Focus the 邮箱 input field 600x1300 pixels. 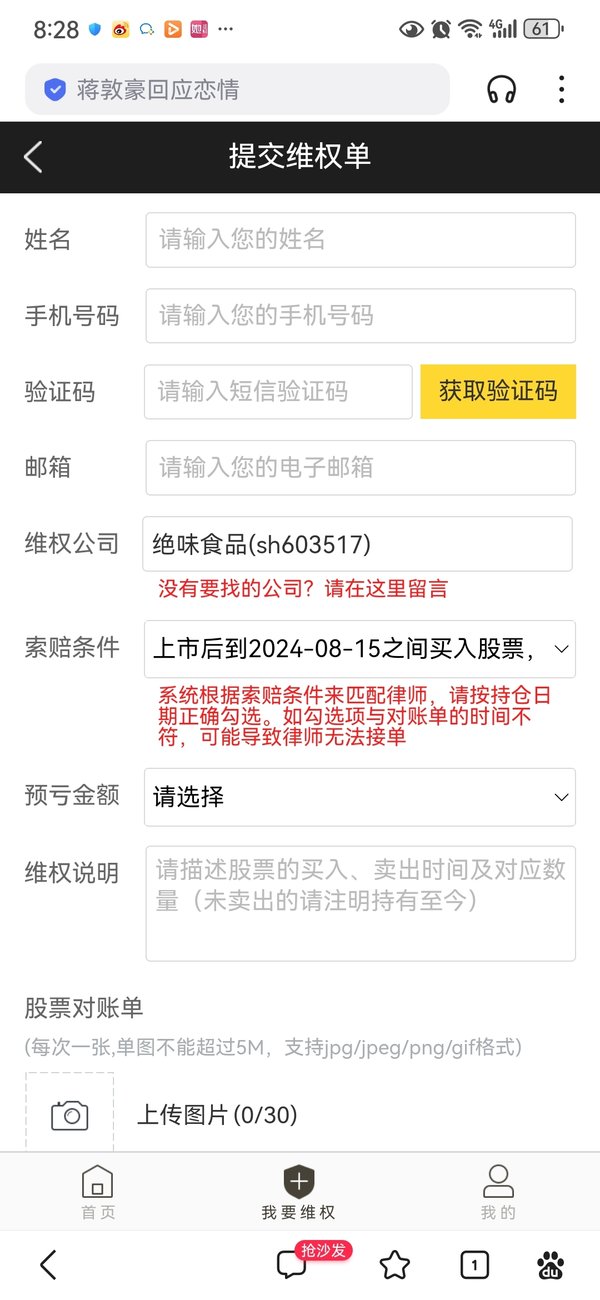click(x=361, y=468)
